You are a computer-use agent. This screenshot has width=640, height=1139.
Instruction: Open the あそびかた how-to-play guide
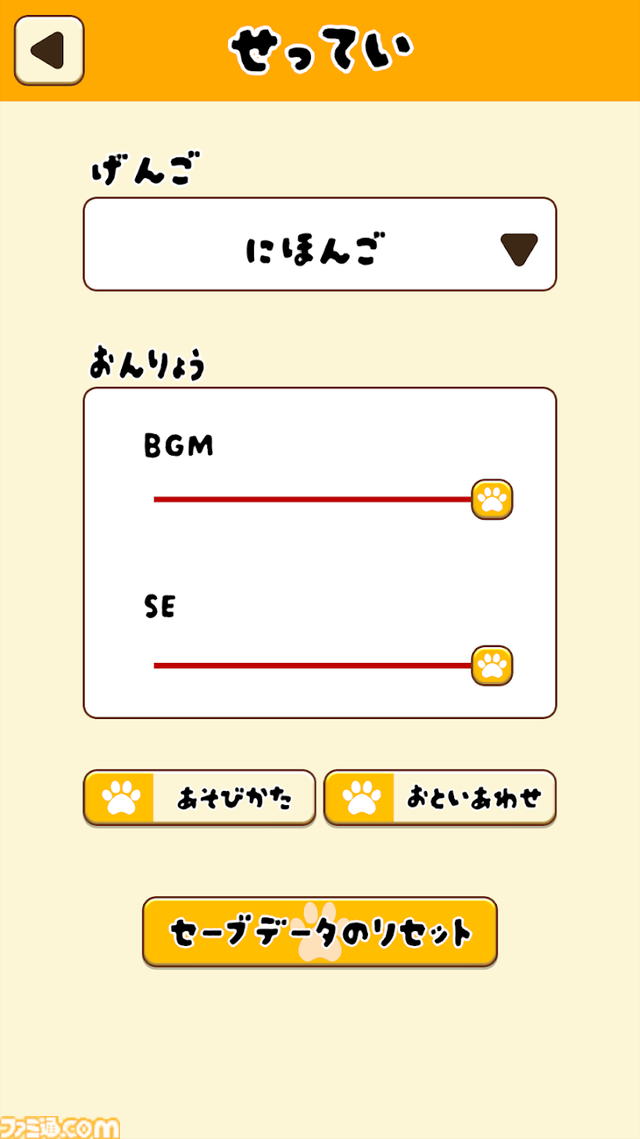coord(199,797)
